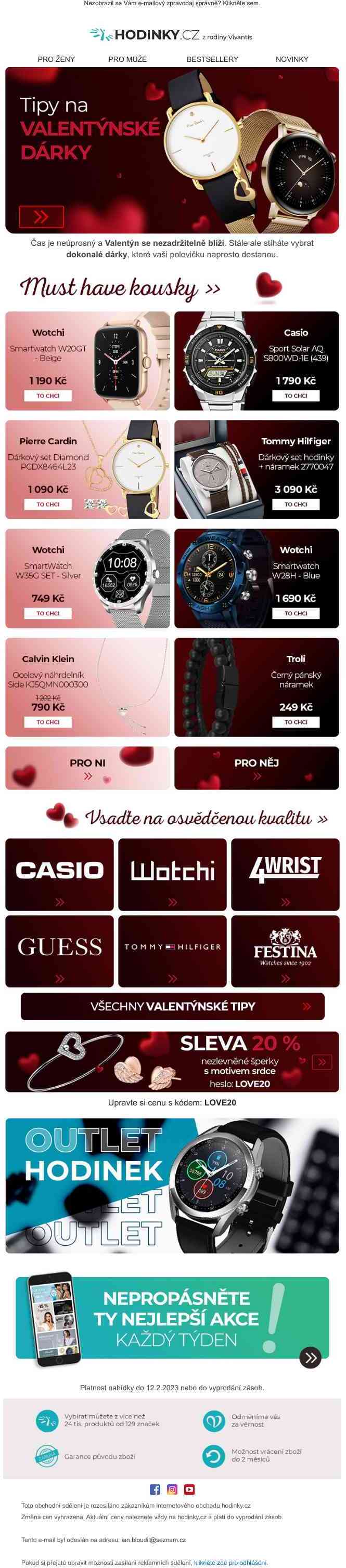Open the PRO NI gift category
Image resolution: width=346 pixels, height=1568 pixels.
coord(87,768)
